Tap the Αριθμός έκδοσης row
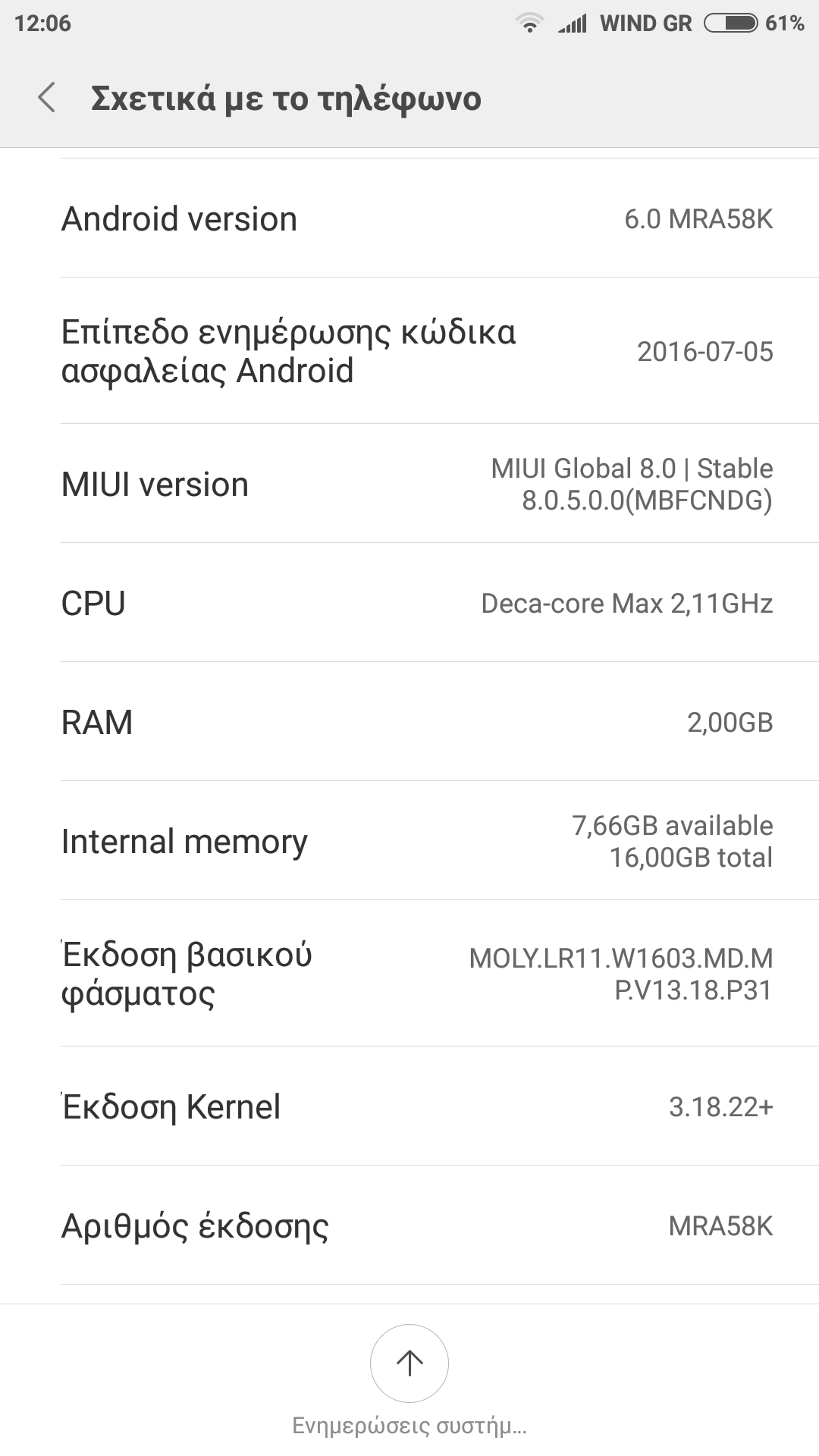Viewport: 819px width, 1456px height. point(409,1225)
